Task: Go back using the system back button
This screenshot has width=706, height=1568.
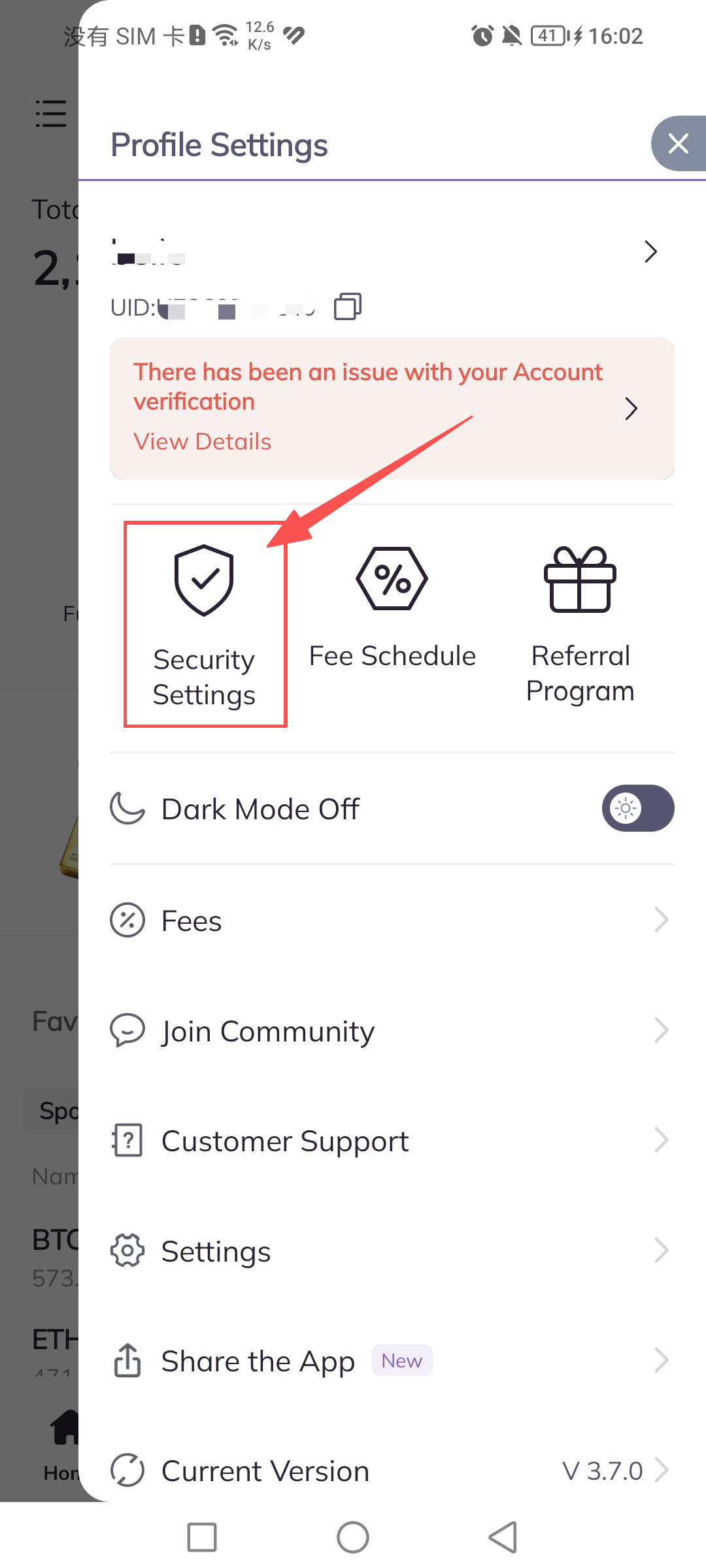Action: [503, 1537]
